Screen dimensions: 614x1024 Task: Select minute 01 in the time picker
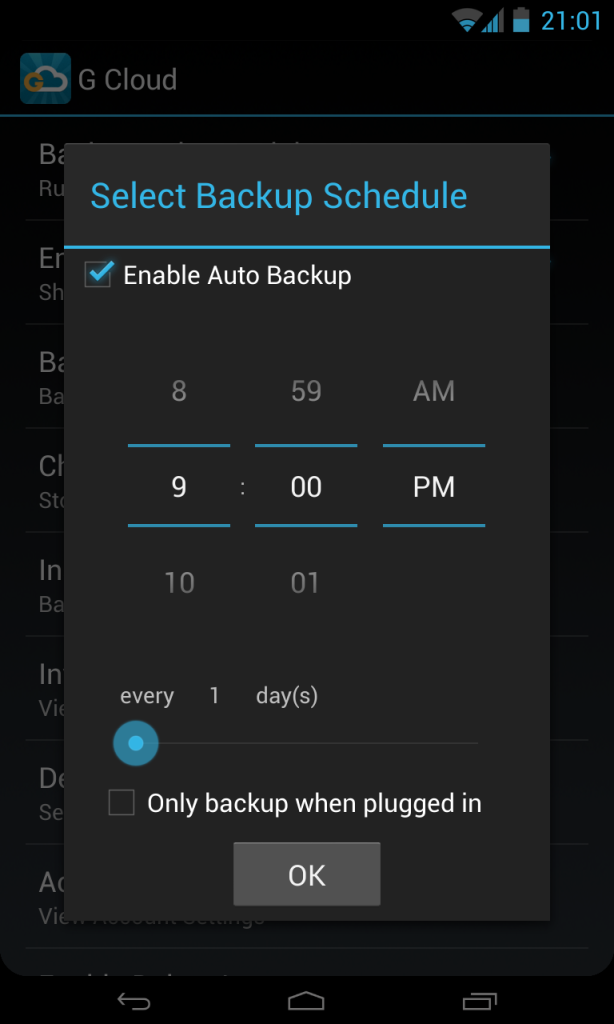tap(306, 582)
